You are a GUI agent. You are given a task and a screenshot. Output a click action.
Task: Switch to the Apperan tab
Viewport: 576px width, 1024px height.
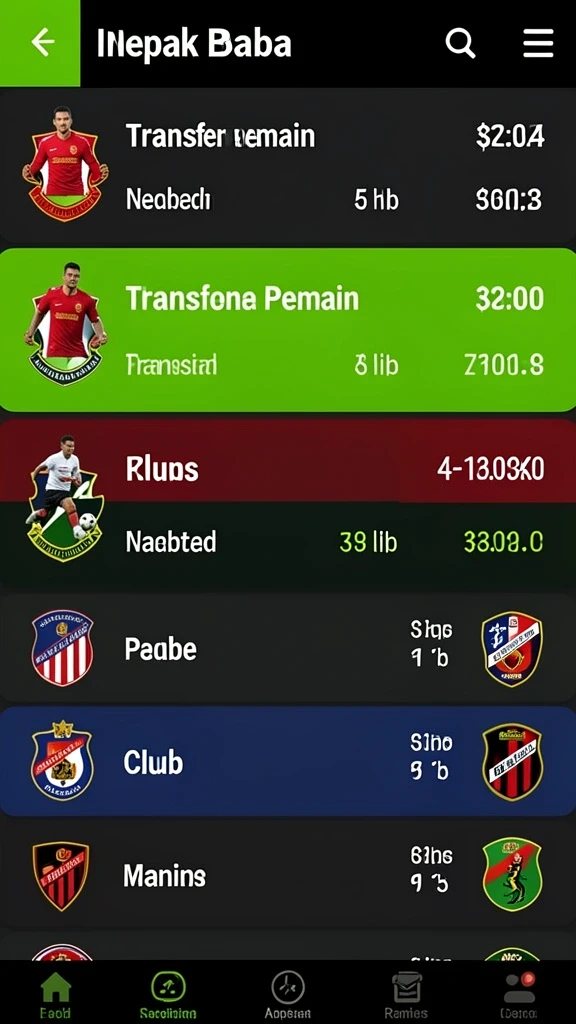pos(287,995)
